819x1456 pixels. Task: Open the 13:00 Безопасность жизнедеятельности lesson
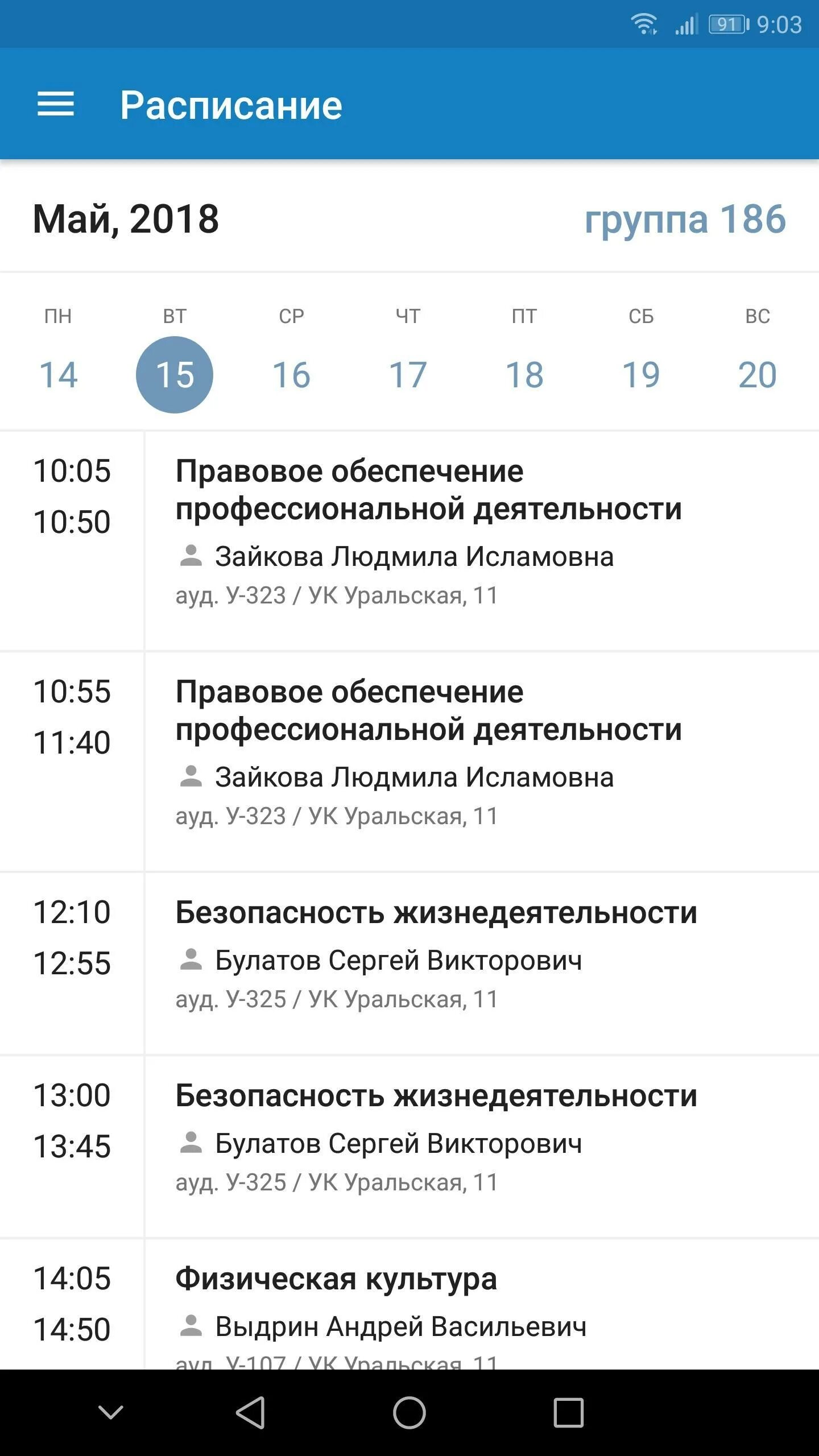(409, 1147)
